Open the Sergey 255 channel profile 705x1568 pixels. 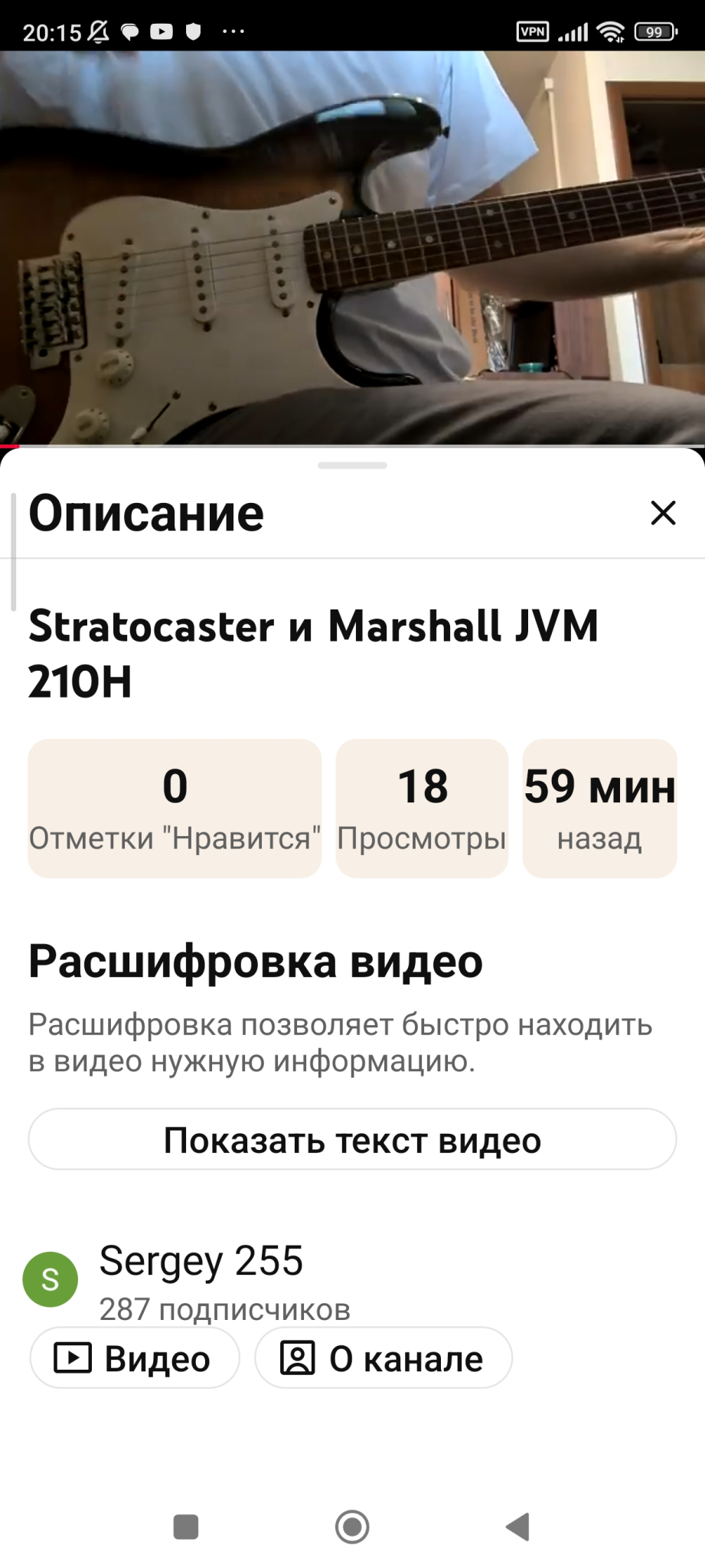click(201, 1262)
